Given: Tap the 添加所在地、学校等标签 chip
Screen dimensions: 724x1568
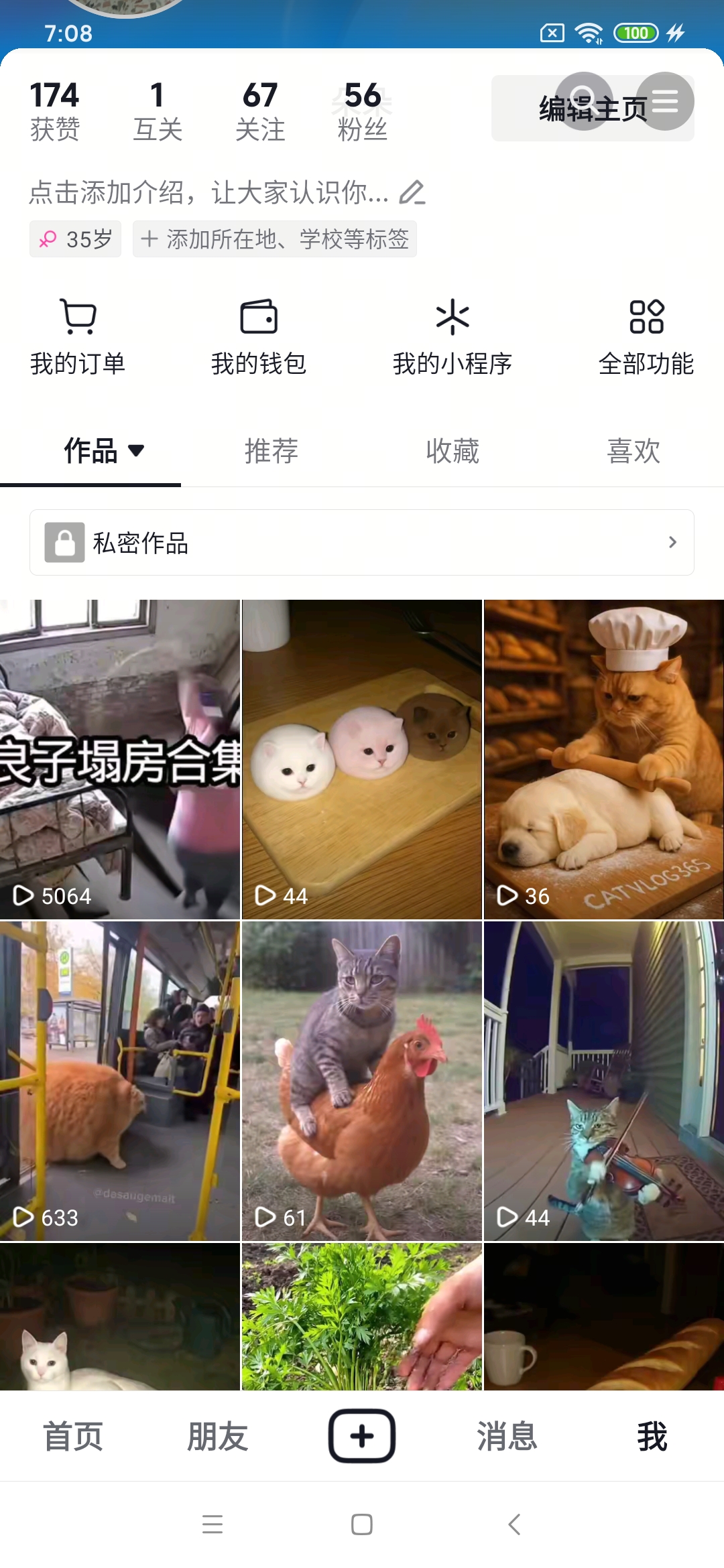Looking at the screenshot, I should [x=275, y=239].
